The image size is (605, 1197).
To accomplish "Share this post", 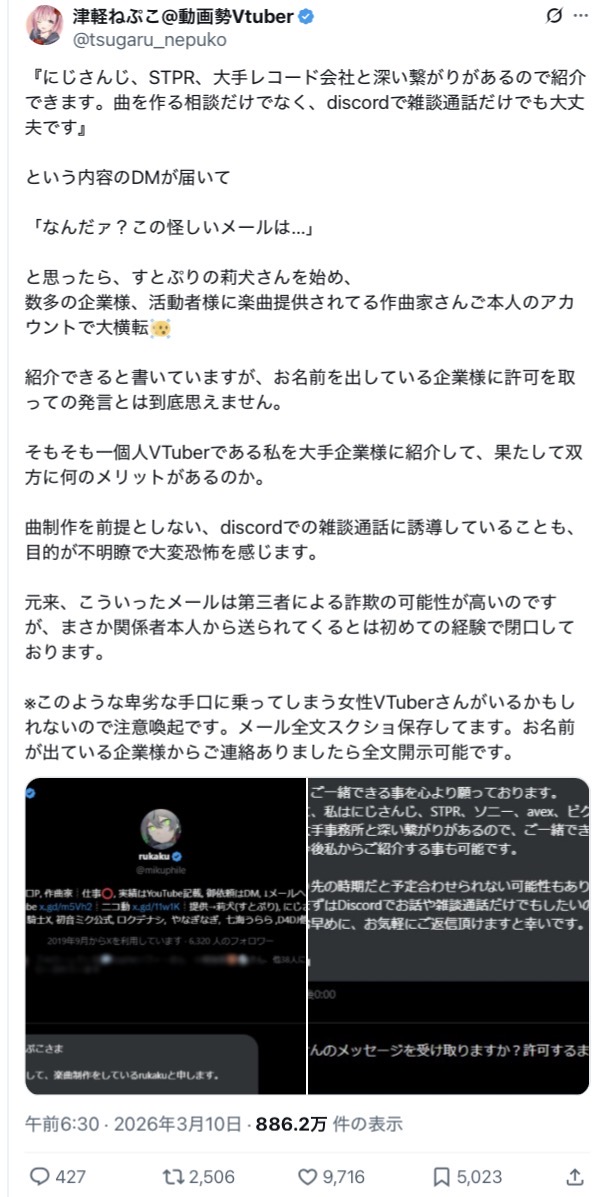I will pyautogui.click(x=574, y=1175).
